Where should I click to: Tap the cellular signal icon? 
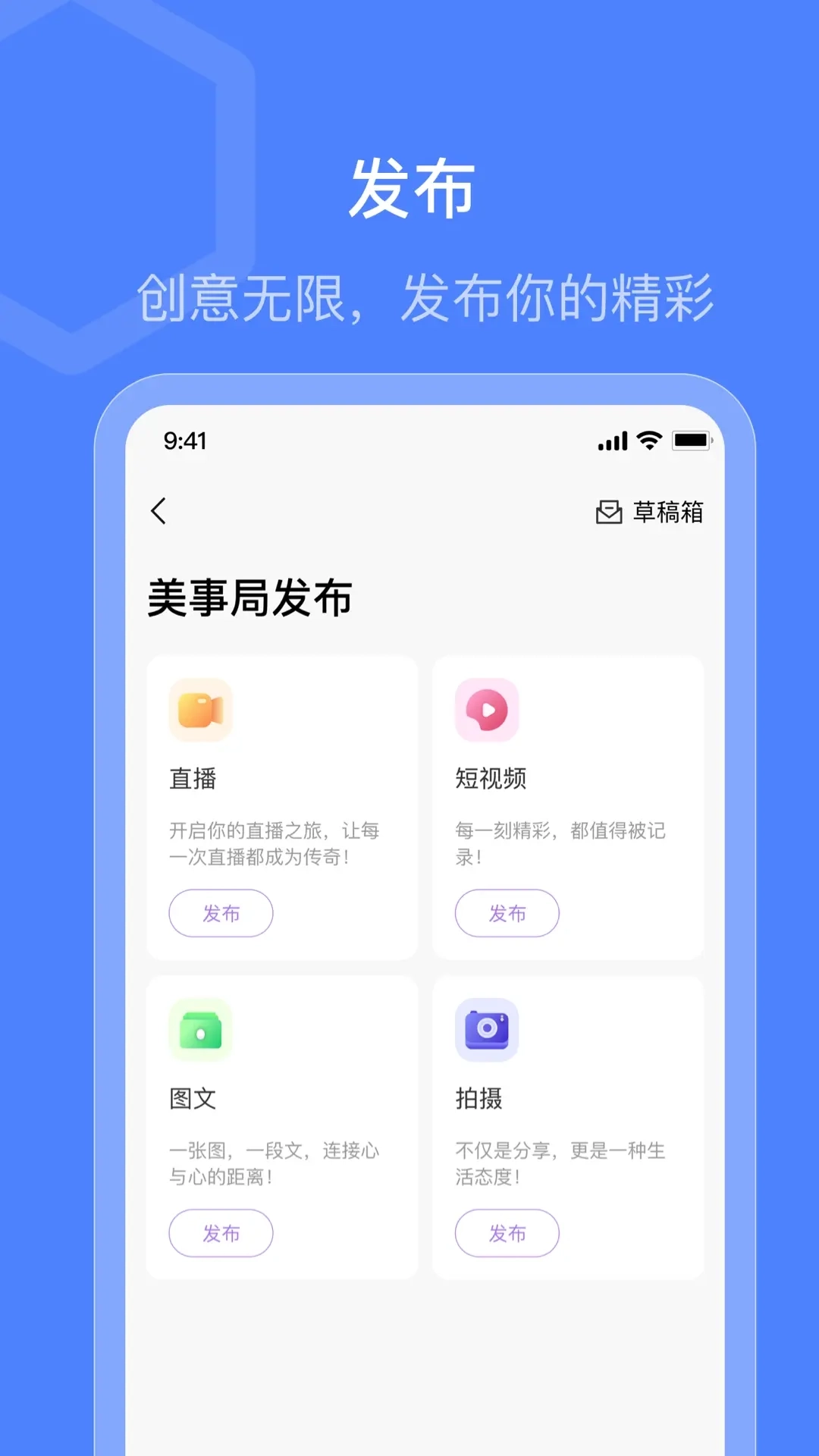(x=611, y=441)
